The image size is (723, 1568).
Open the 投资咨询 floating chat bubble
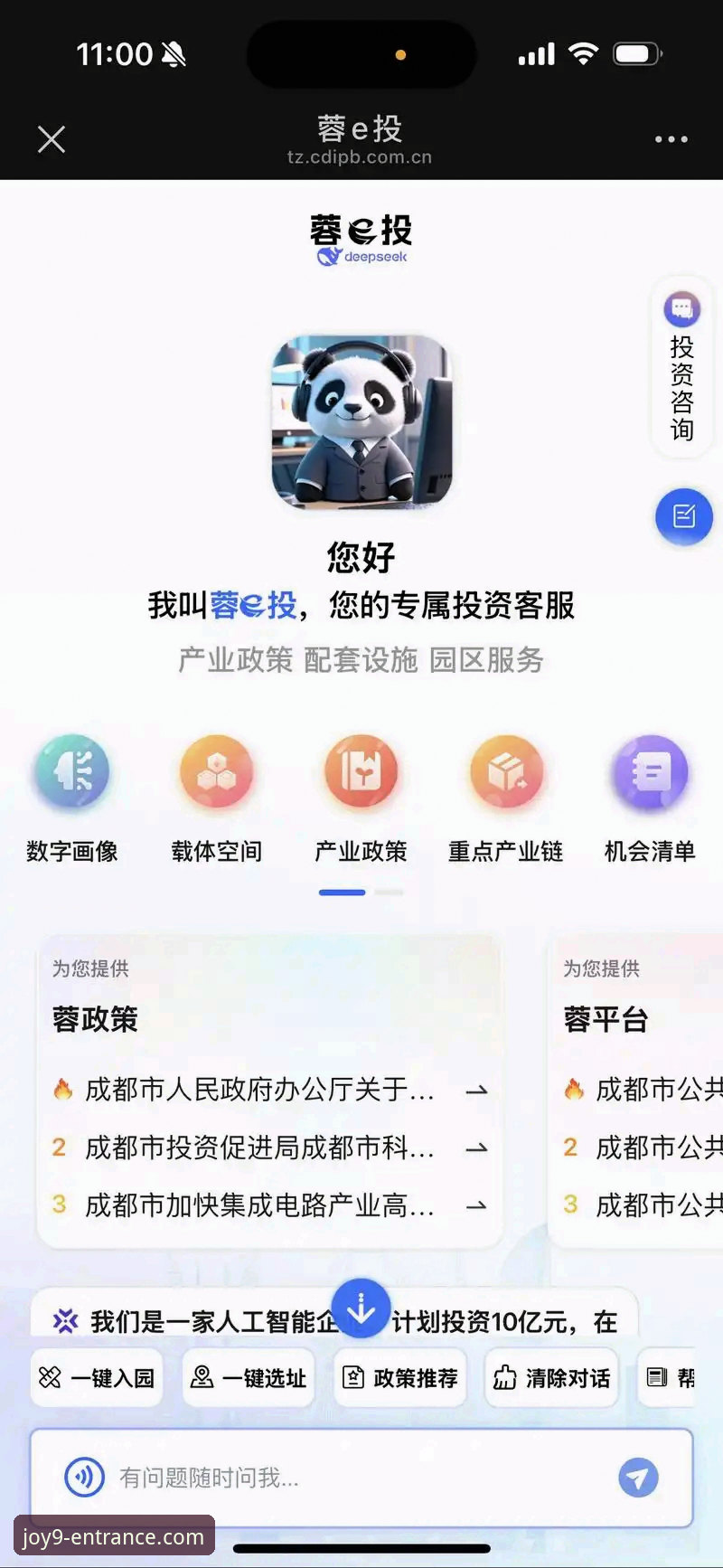tap(681, 310)
